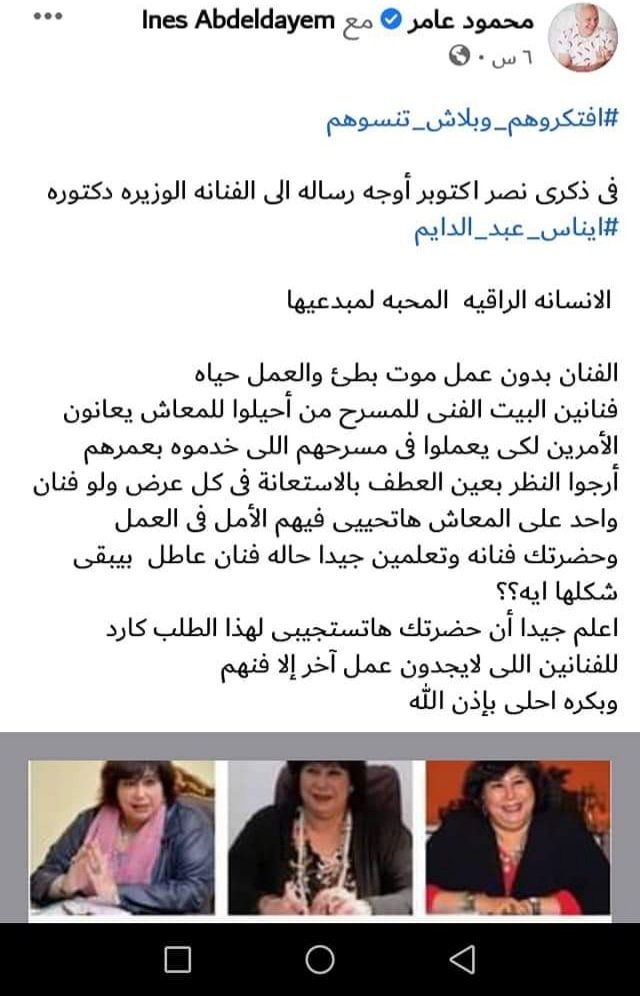The width and height of the screenshot is (640, 996).
Task: View the post photo with the pearl necklace
Action: (x=320, y=835)
